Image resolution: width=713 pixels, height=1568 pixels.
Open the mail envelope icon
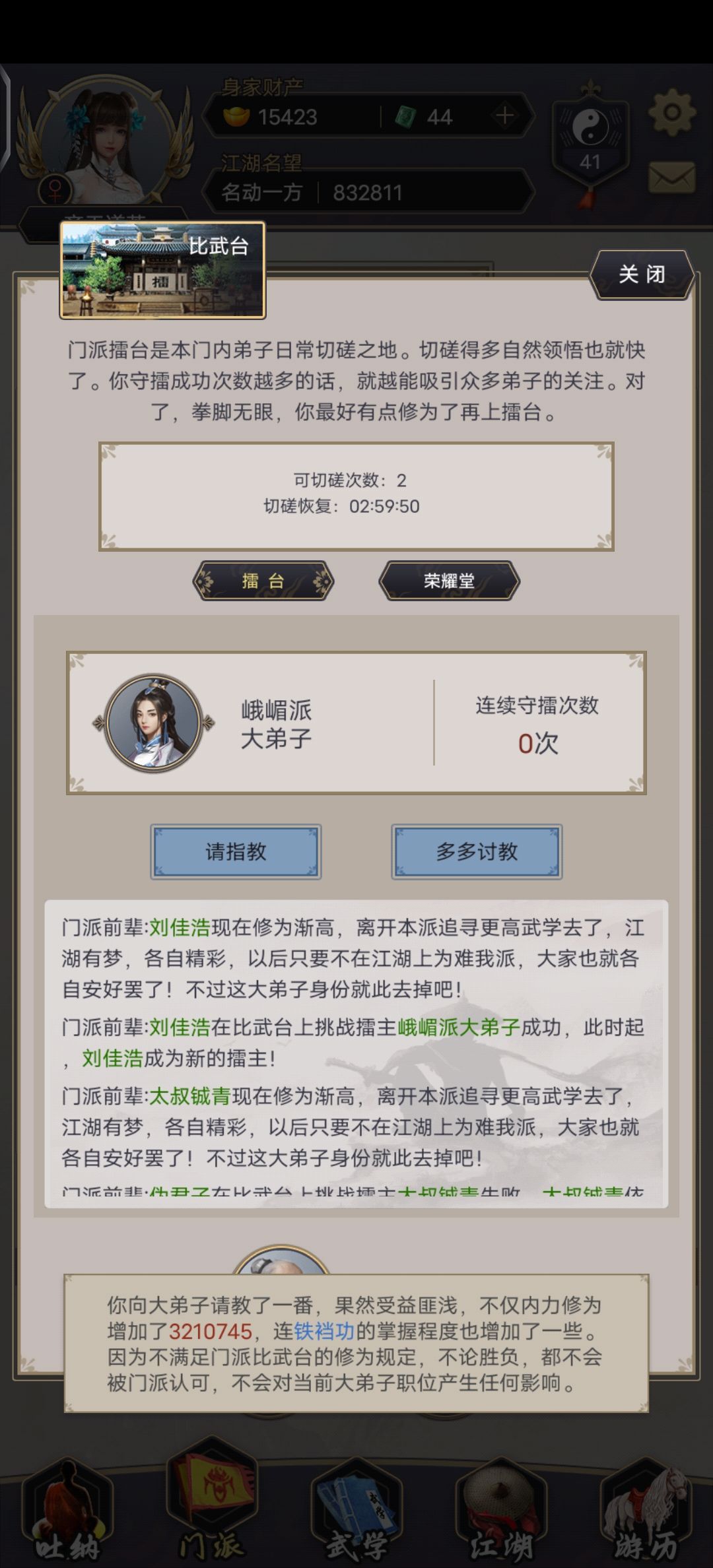click(x=673, y=177)
